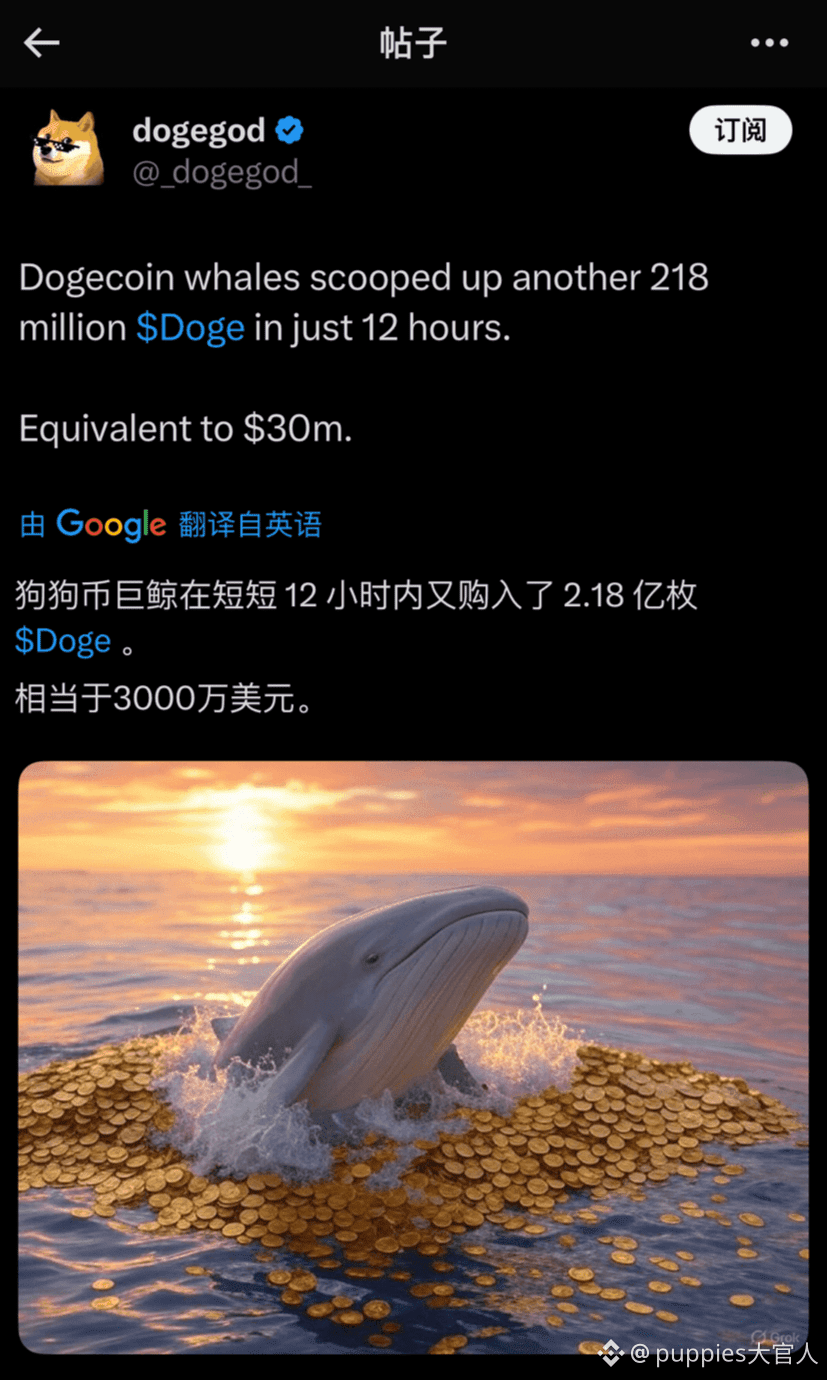Screen dimensions: 827x1380
Task: Open the dogegod account name
Action: pyautogui.click(x=199, y=130)
